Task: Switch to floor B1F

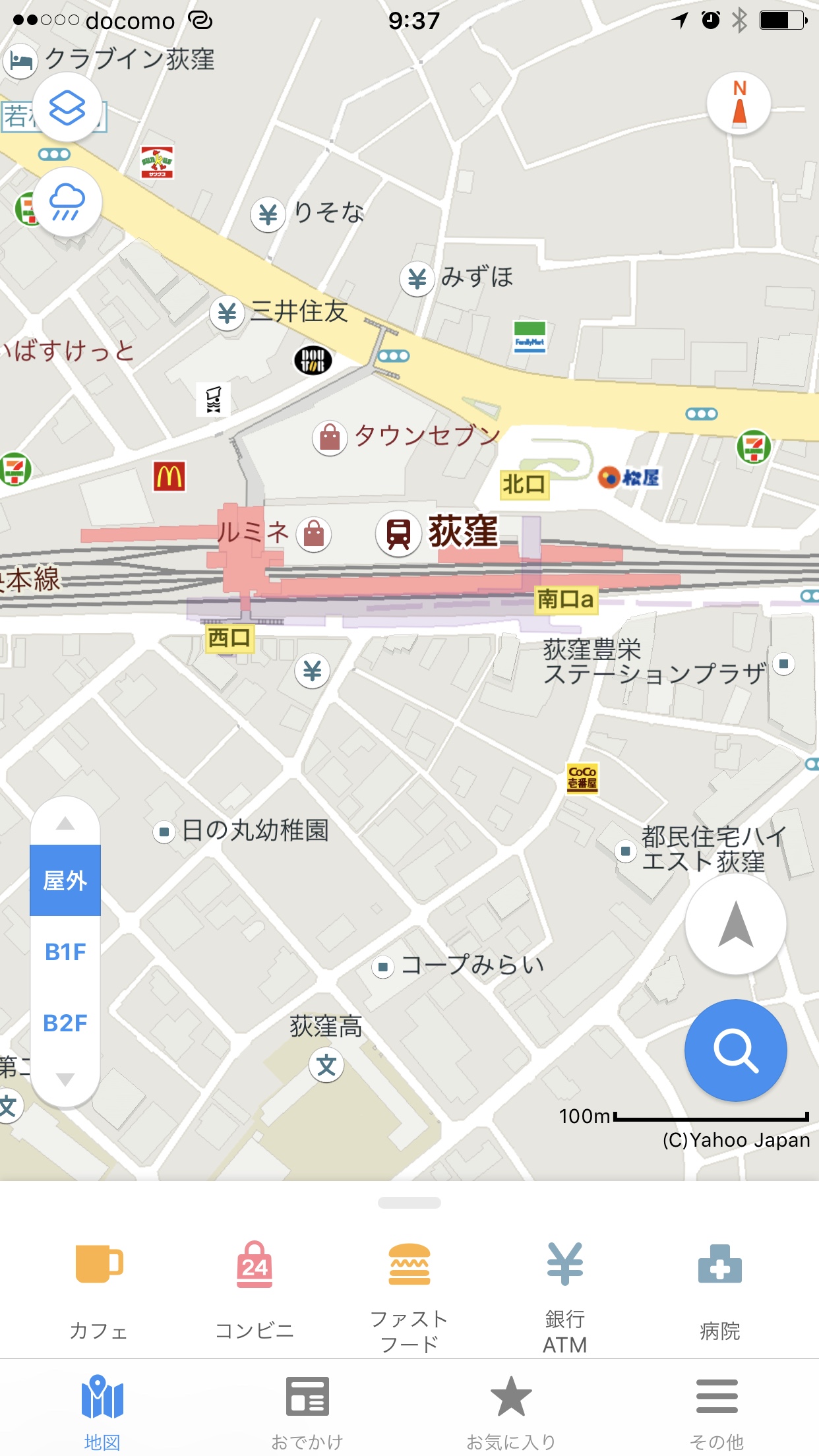Action: [x=65, y=952]
